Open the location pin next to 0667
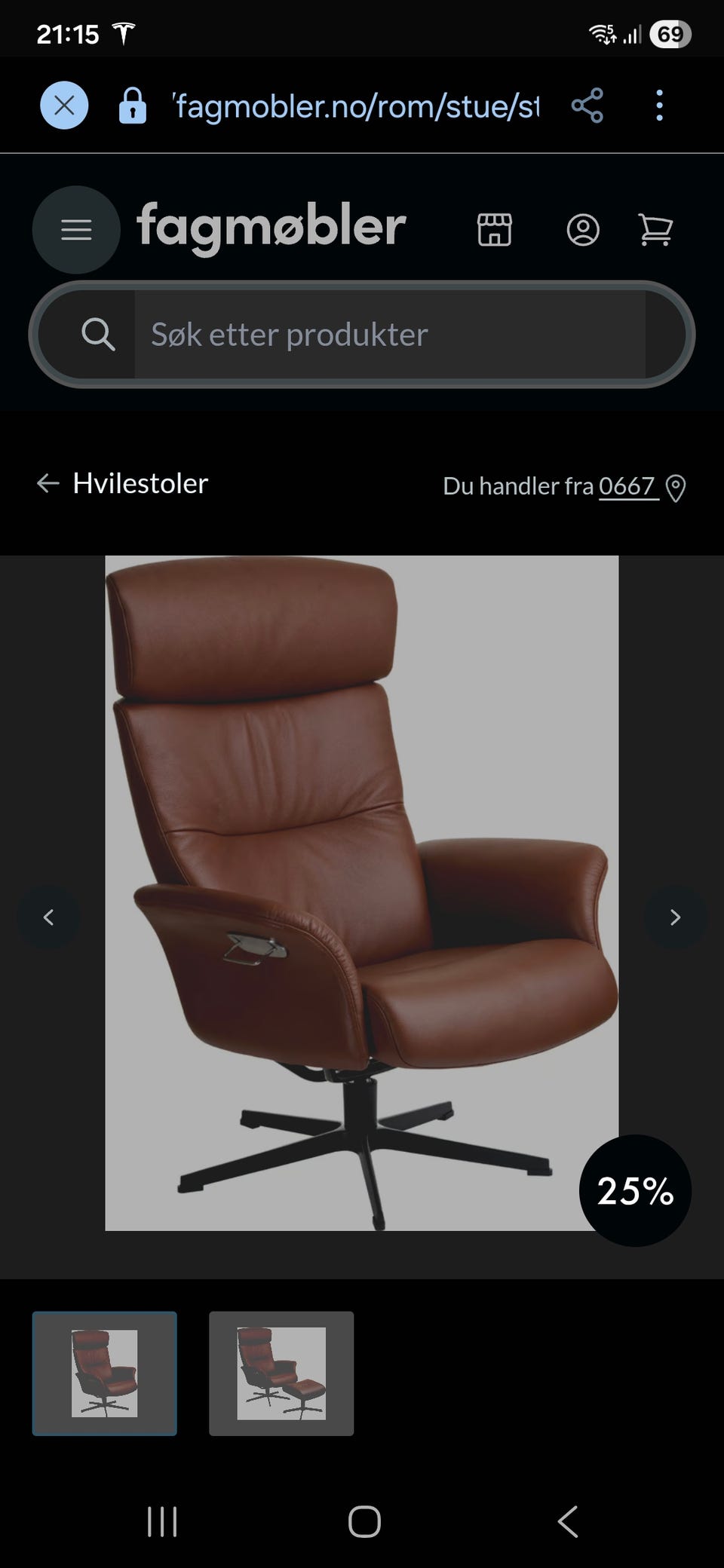This screenshot has width=724, height=1568. 675,488
